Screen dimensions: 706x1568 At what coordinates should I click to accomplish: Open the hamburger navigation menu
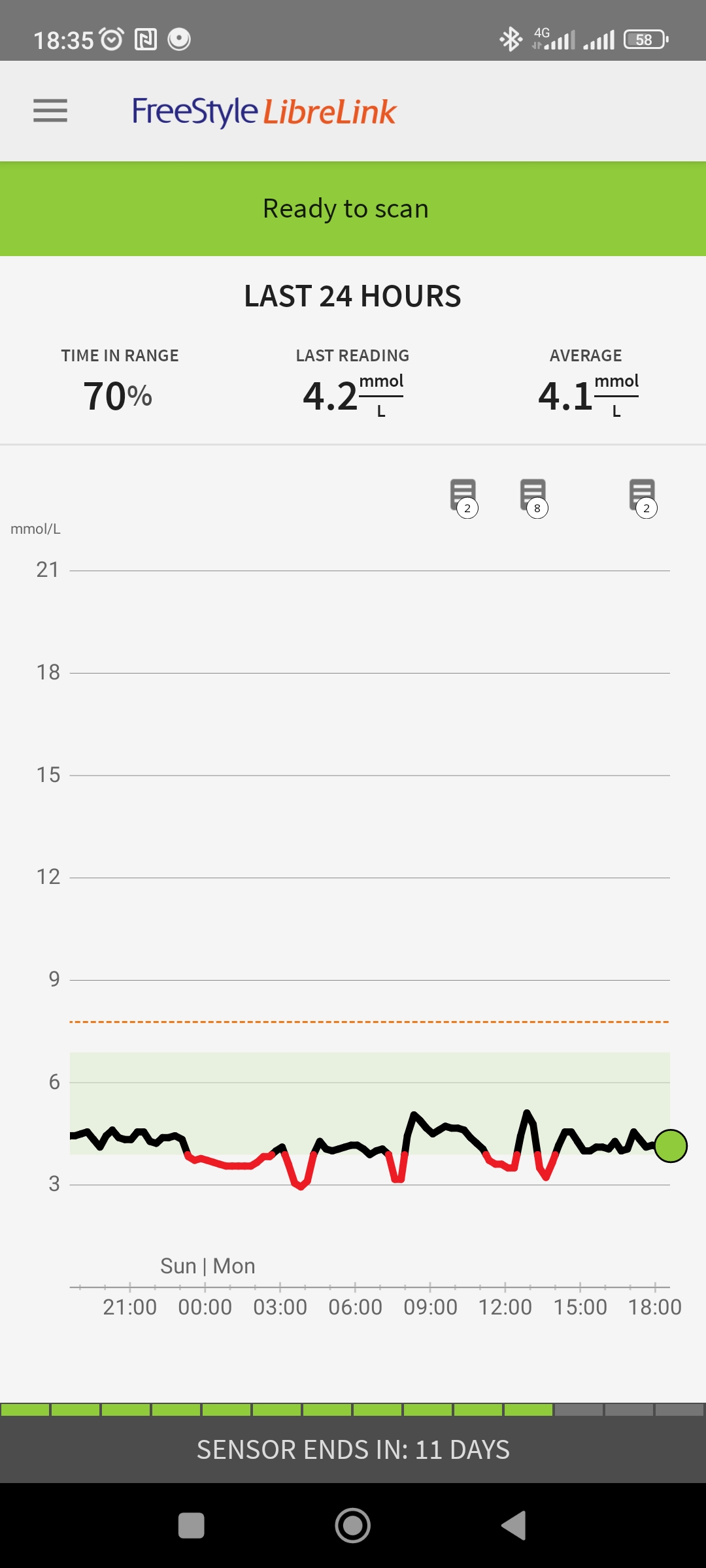(50, 110)
